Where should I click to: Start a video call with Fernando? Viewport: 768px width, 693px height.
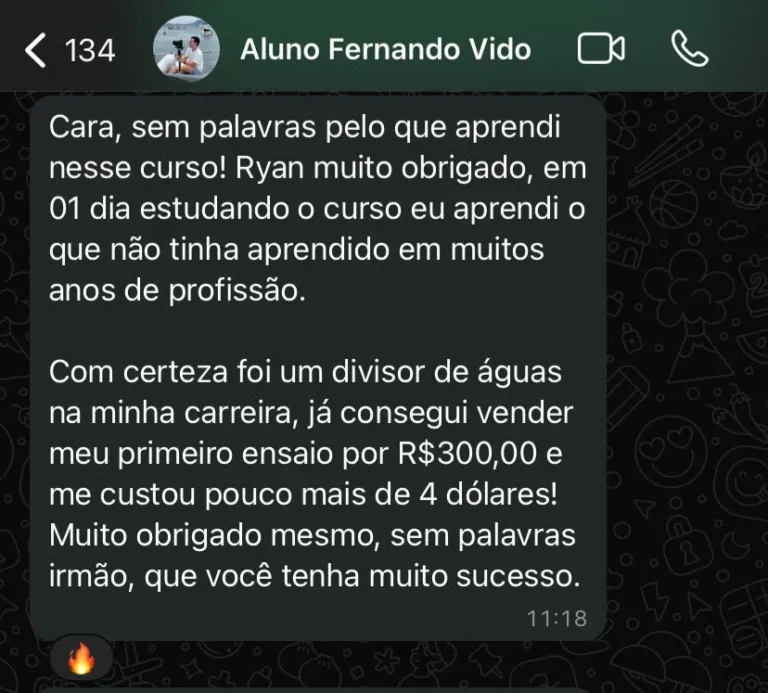coord(601,49)
